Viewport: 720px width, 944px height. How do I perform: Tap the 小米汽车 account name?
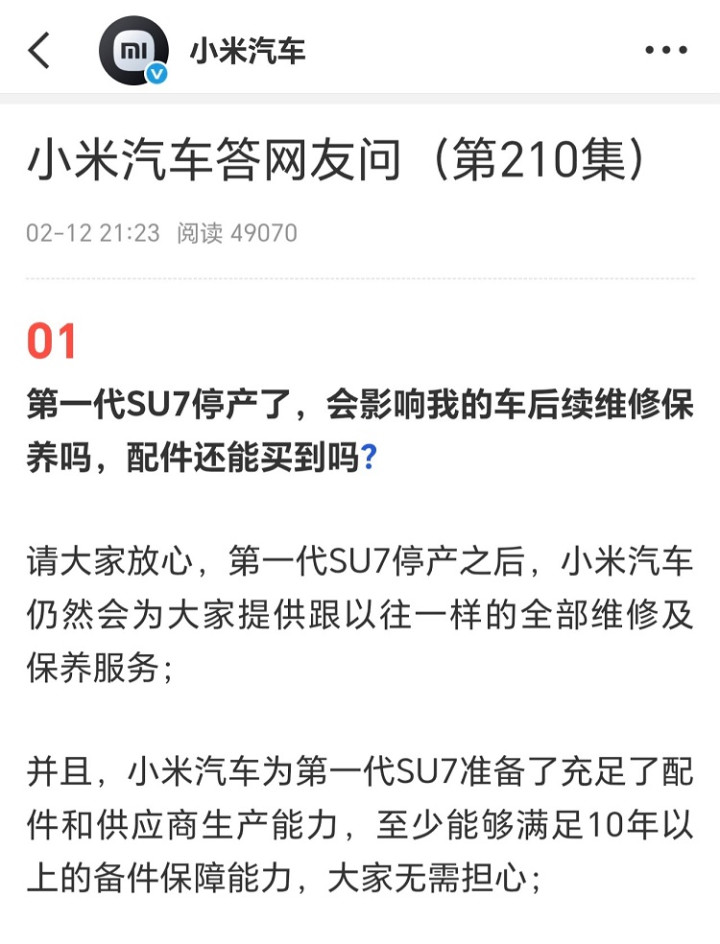point(247,50)
